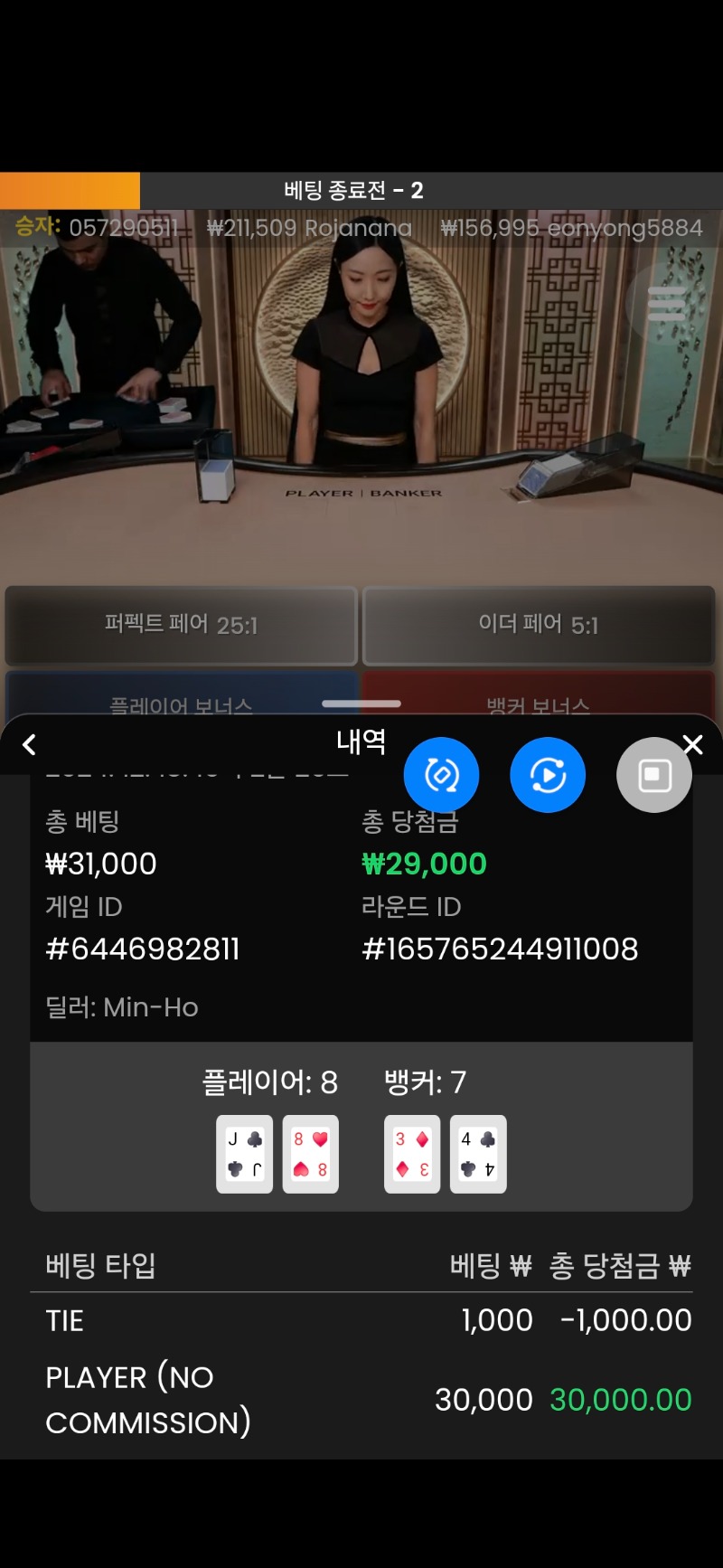723x1568 pixels.
Task: Open the hamburger menu on the video
Action: click(x=667, y=304)
